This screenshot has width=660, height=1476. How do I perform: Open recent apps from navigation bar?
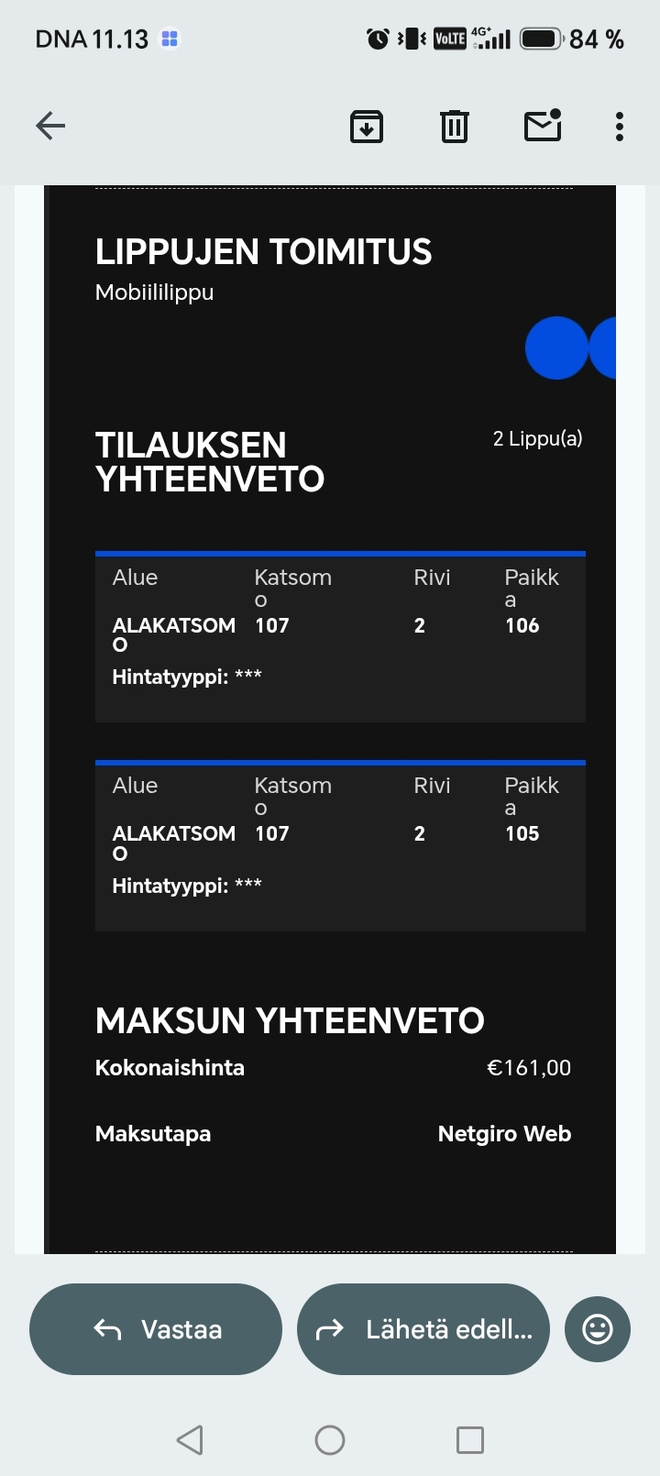470,1439
